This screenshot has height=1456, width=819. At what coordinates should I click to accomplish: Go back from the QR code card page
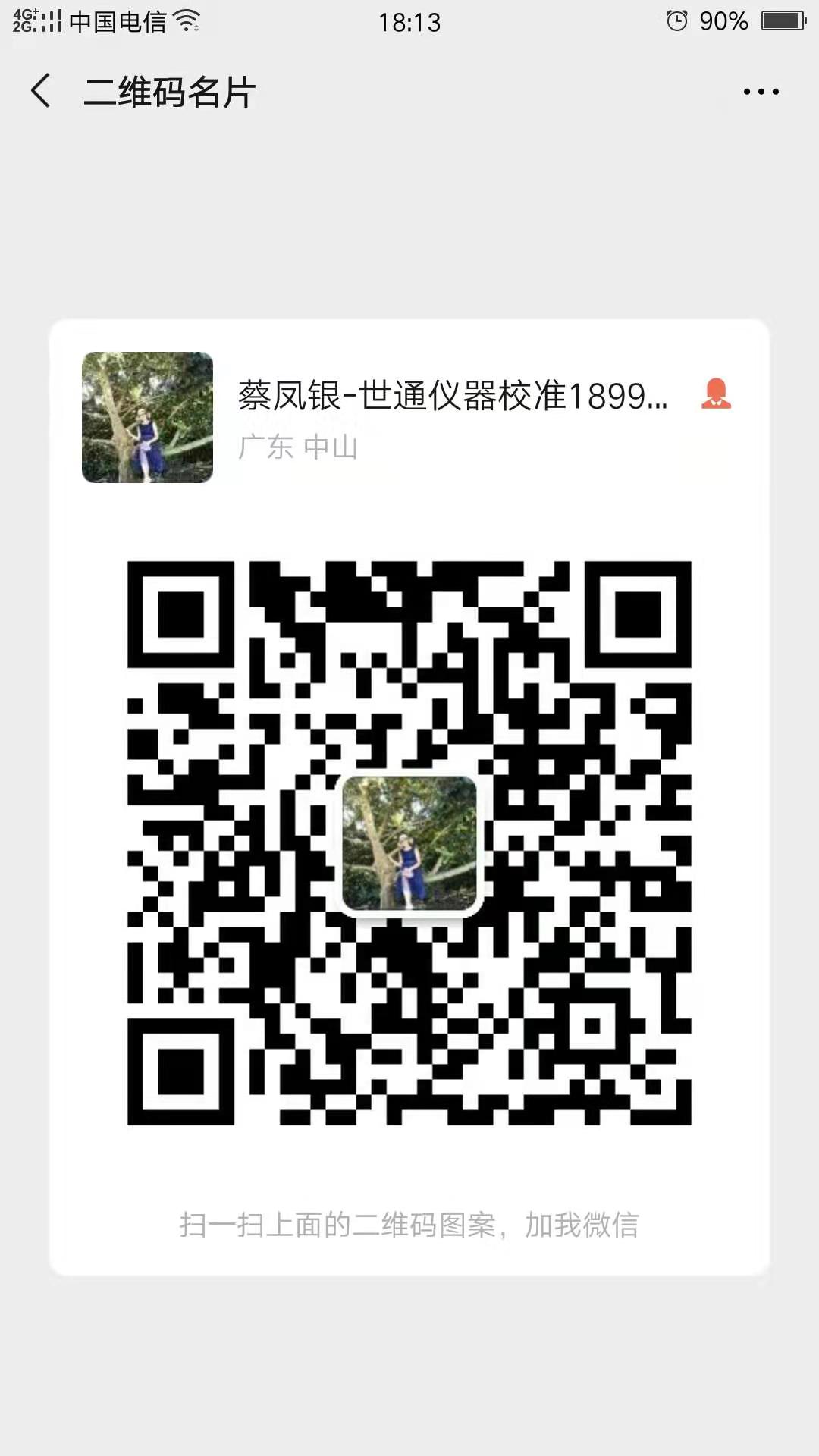[x=41, y=91]
